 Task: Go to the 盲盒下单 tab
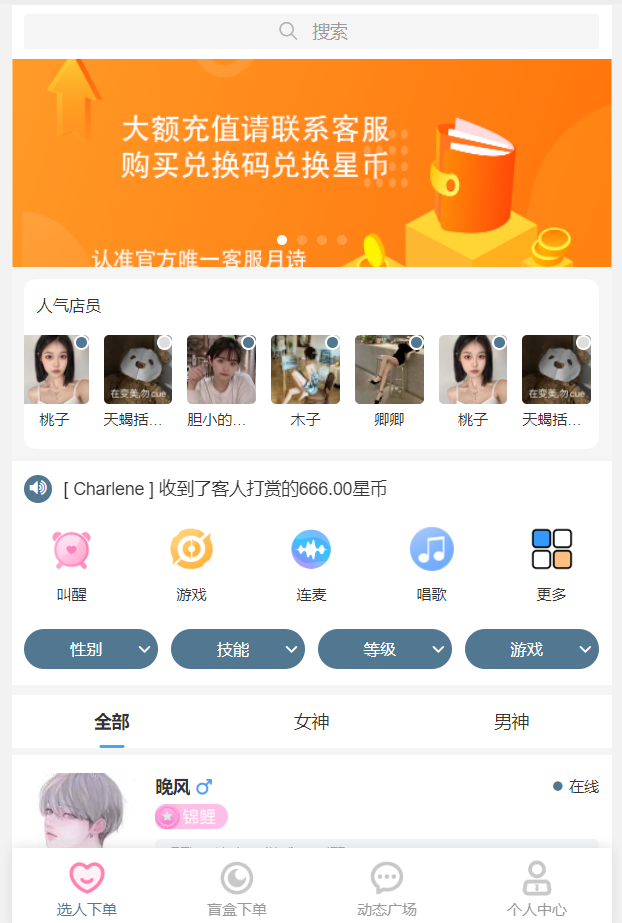point(237,888)
